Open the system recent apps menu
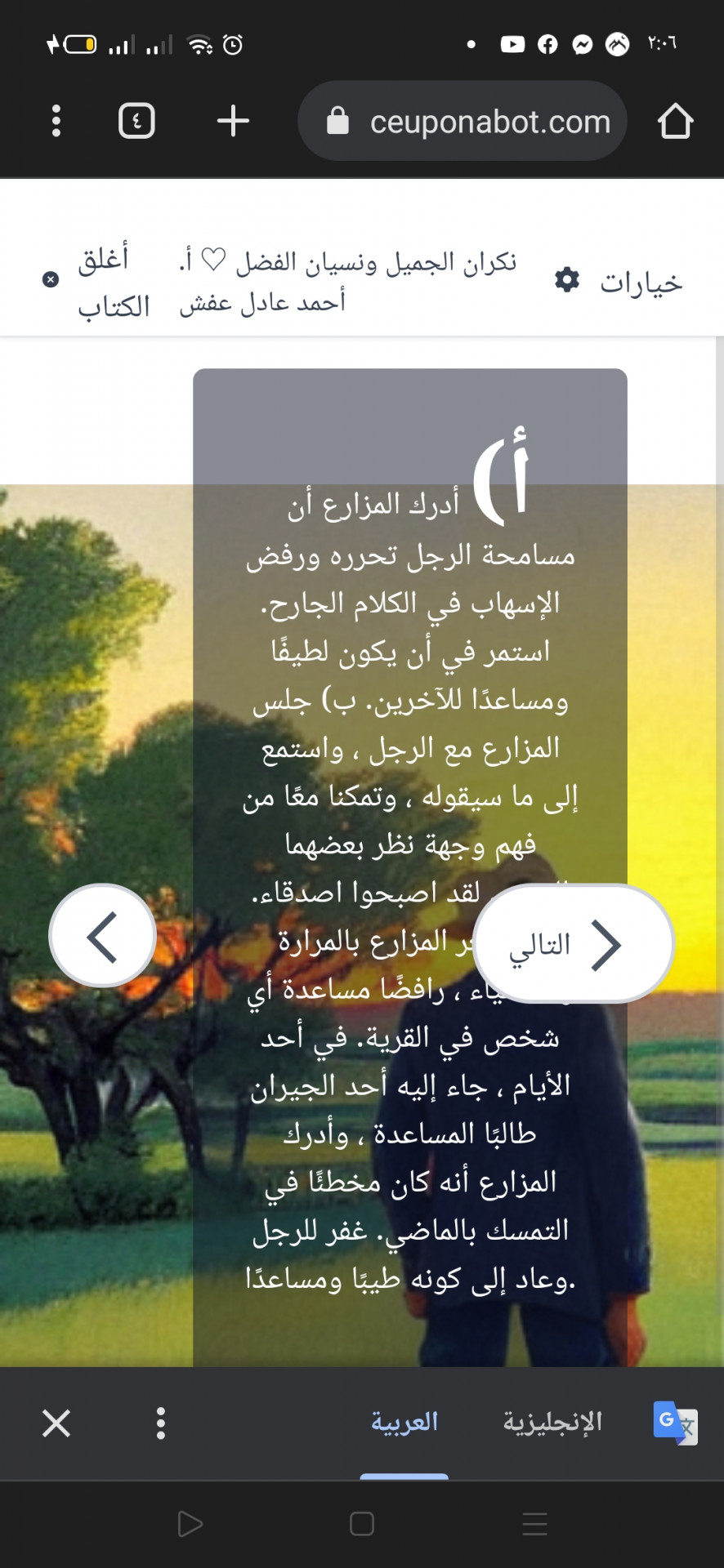724x1568 pixels. click(x=534, y=1524)
